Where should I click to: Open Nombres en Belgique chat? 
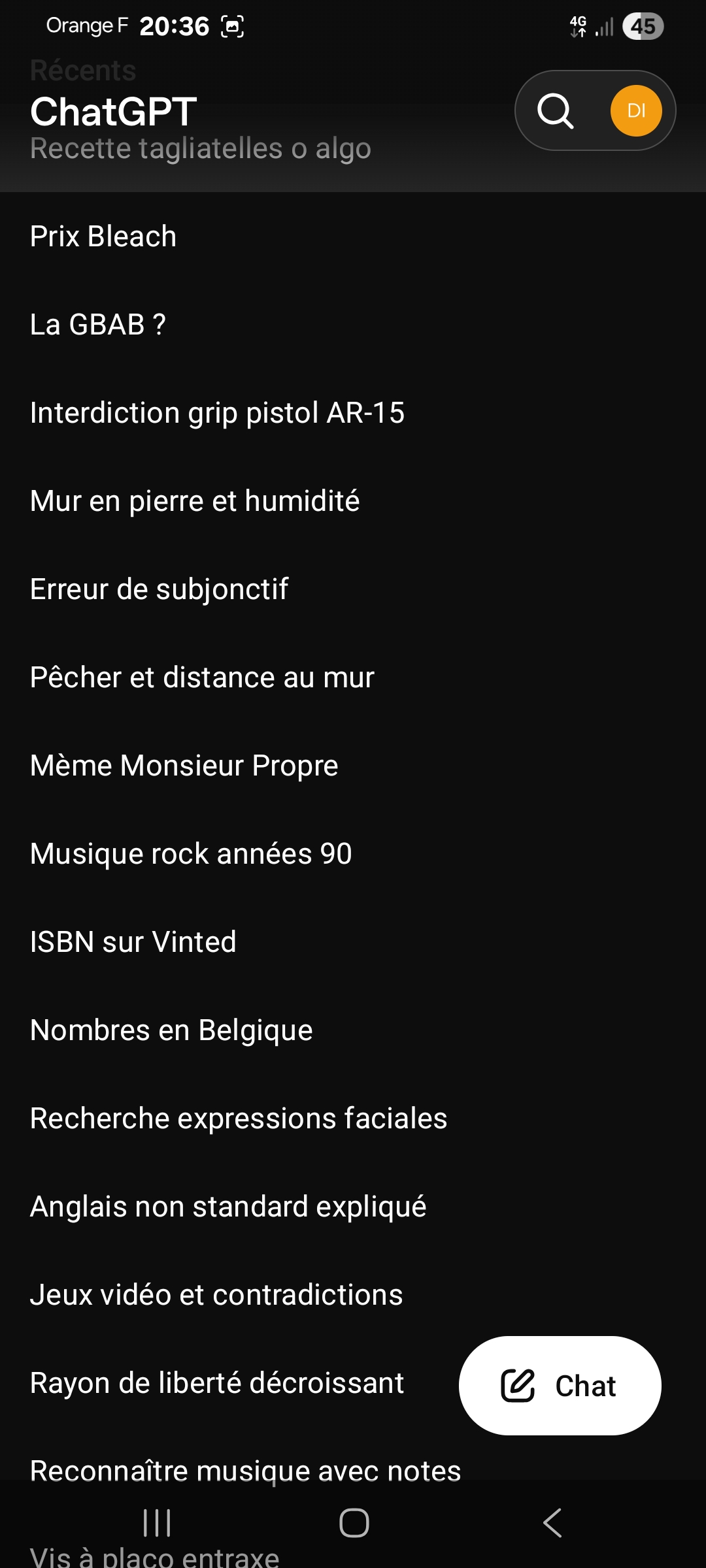click(x=353, y=1030)
